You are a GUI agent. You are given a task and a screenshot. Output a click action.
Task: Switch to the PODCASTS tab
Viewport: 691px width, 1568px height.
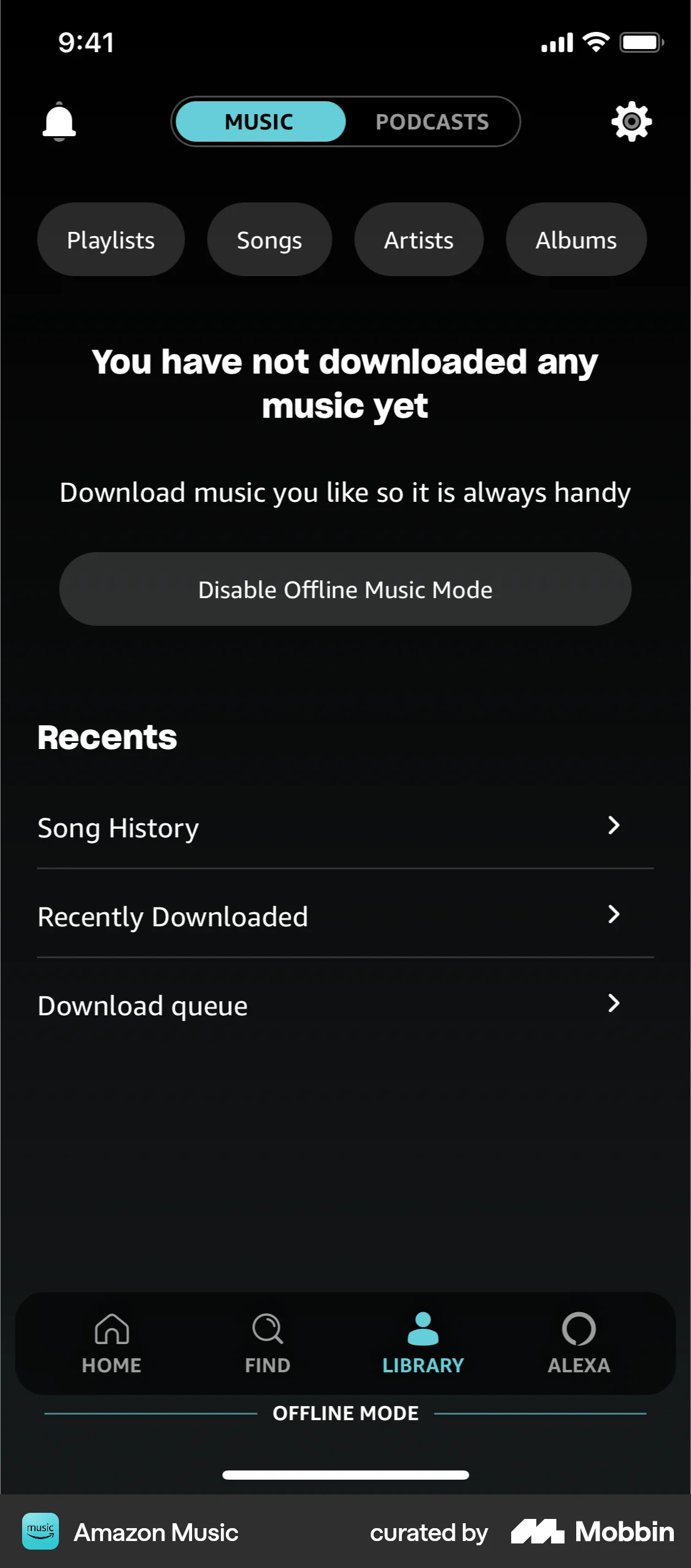coord(431,121)
